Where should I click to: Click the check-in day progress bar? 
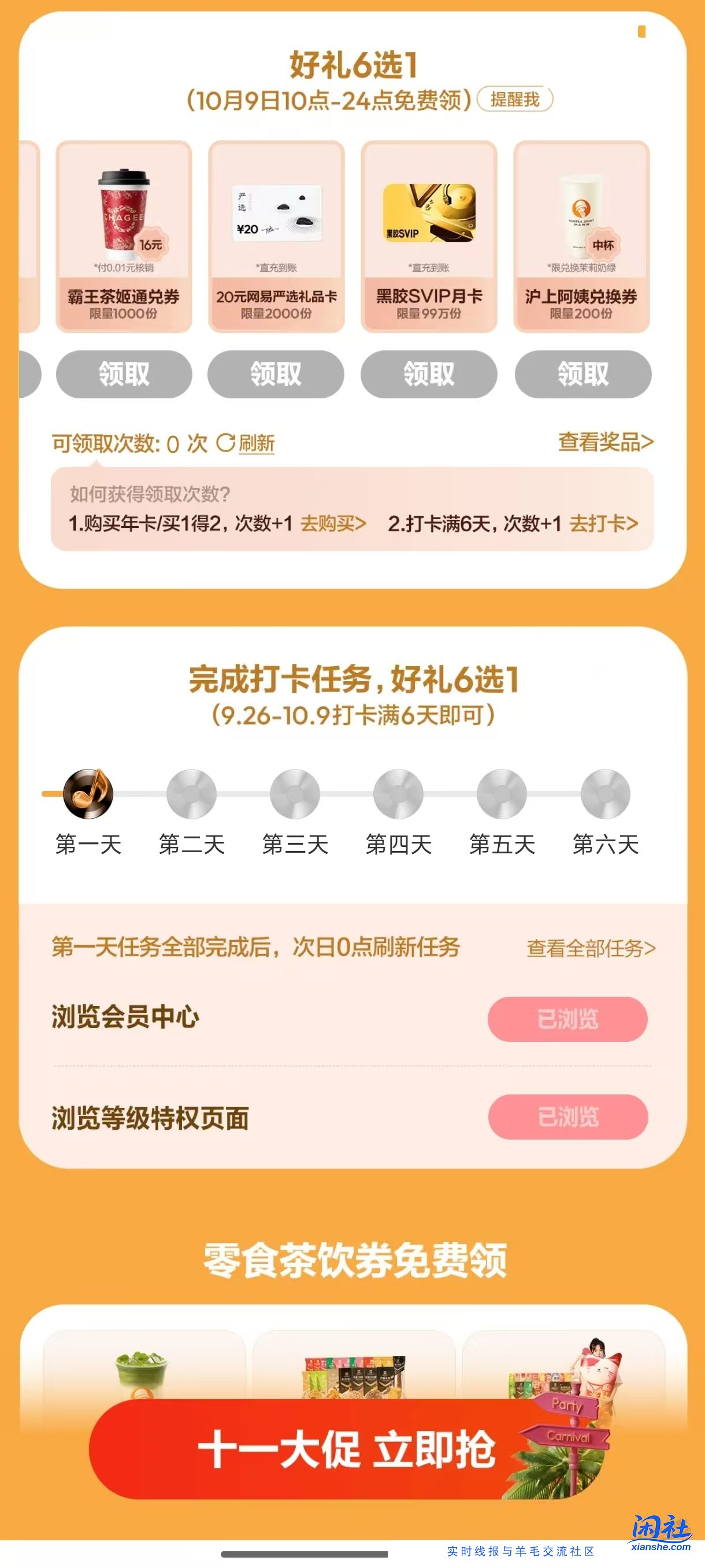pos(346,794)
